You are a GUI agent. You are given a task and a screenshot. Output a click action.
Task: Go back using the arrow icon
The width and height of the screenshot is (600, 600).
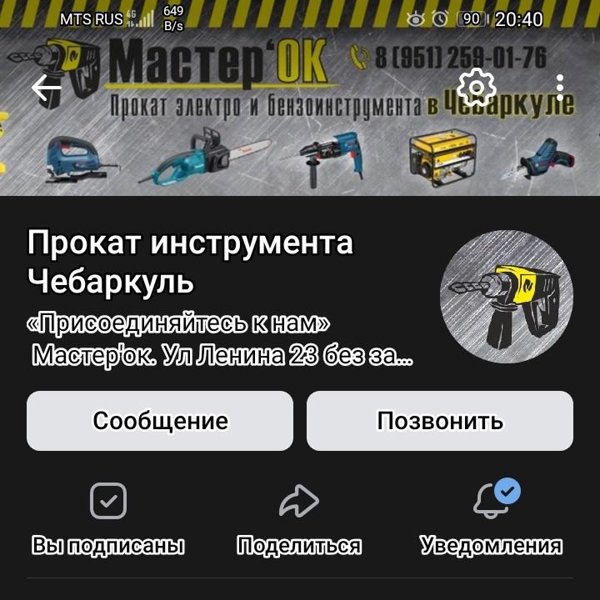(x=46, y=88)
